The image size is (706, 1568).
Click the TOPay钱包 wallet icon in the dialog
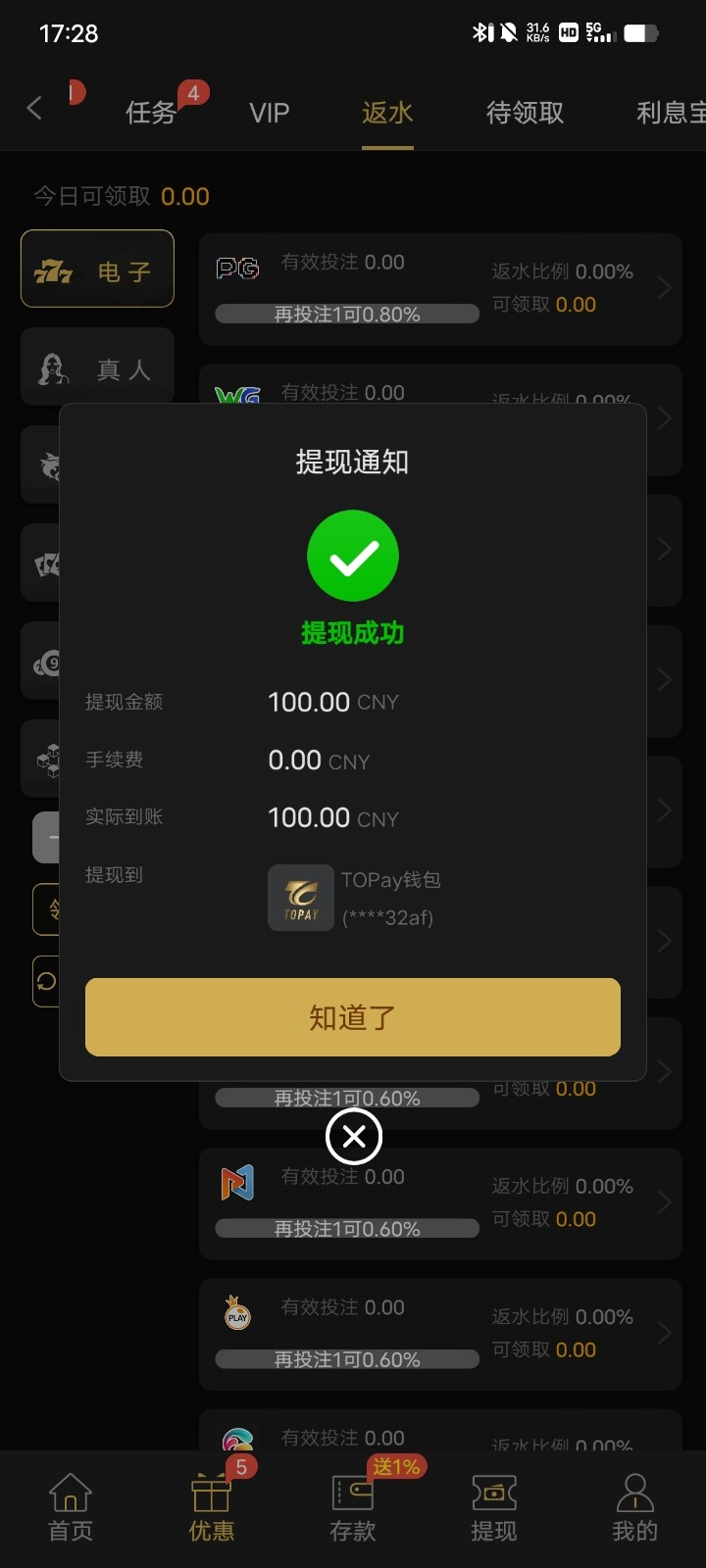click(301, 897)
